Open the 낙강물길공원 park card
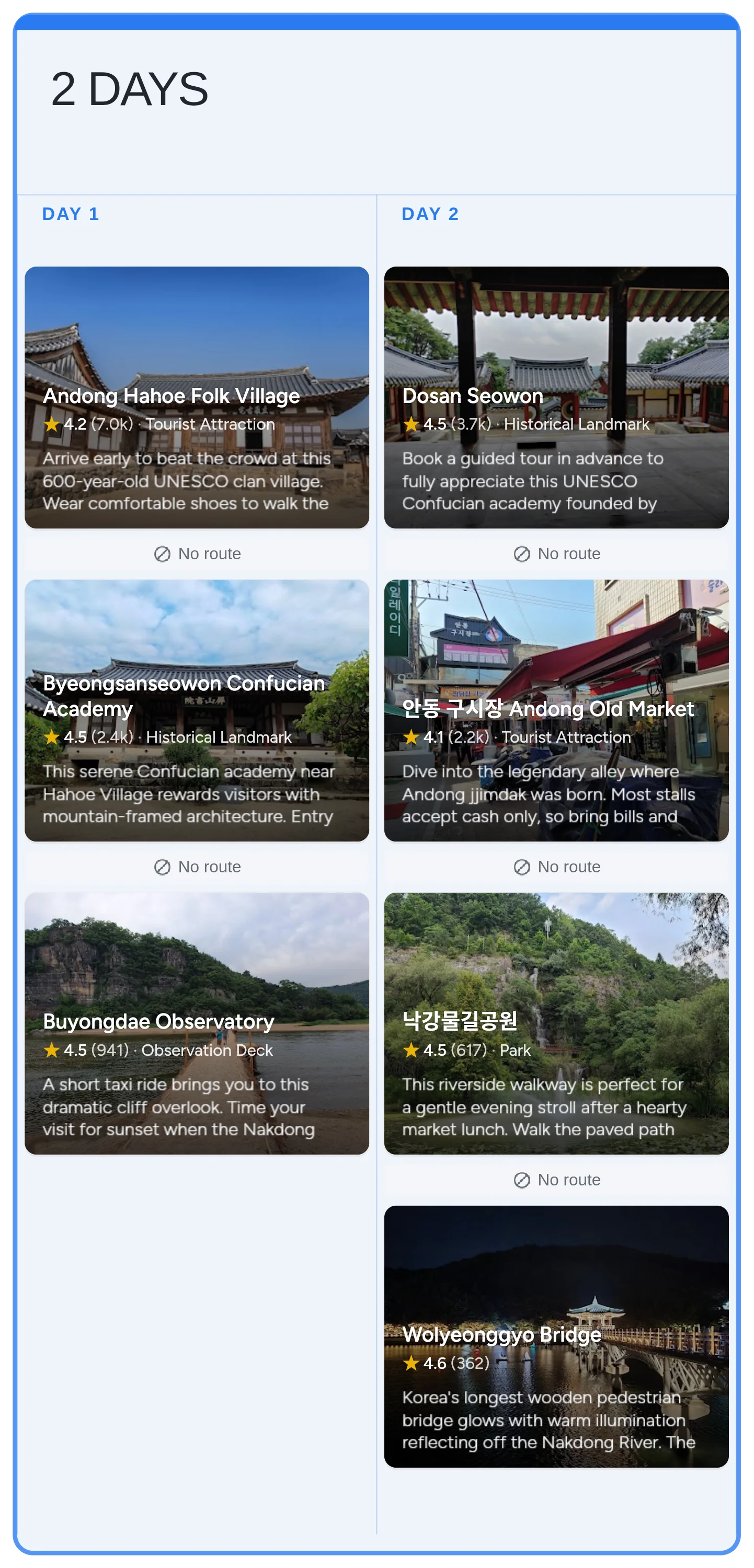Viewport: 754px width, 1568px height. point(555,1023)
